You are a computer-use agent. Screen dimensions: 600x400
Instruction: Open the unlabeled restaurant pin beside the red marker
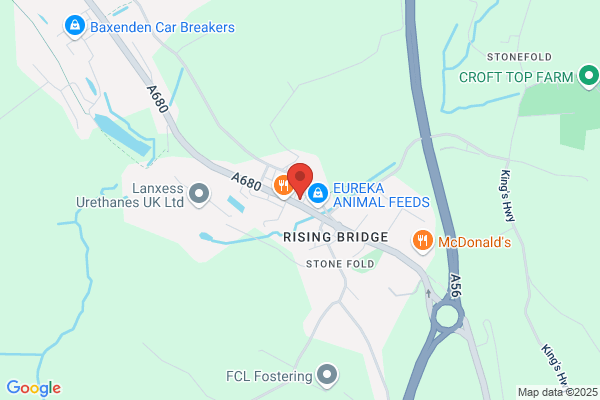282,187
